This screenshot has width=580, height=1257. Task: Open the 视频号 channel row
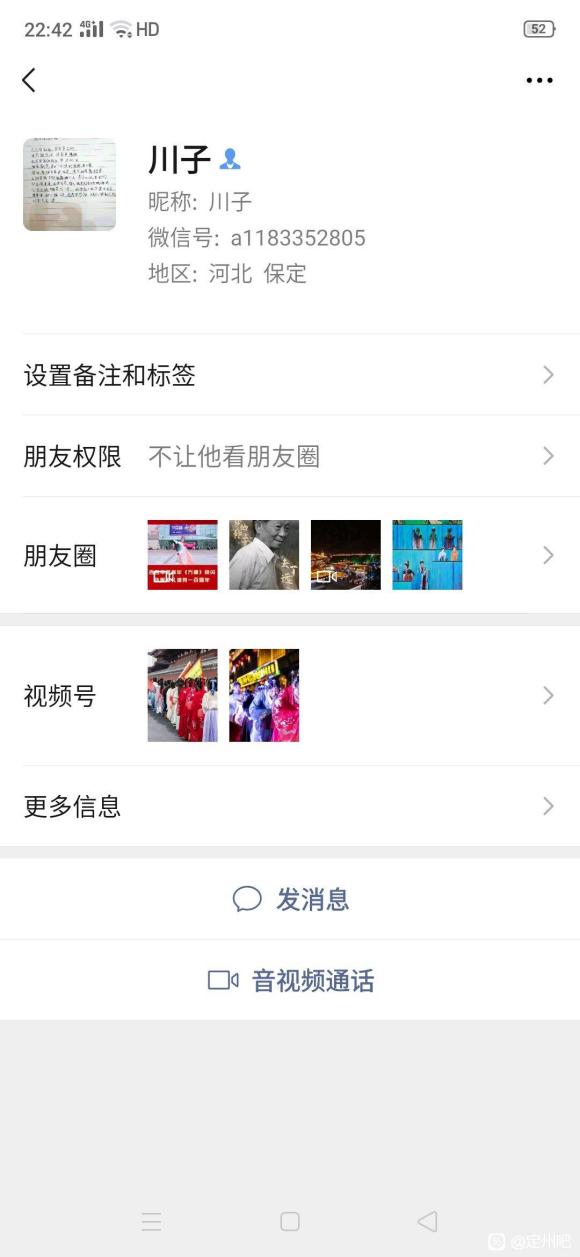pyautogui.click(x=290, y=695)
